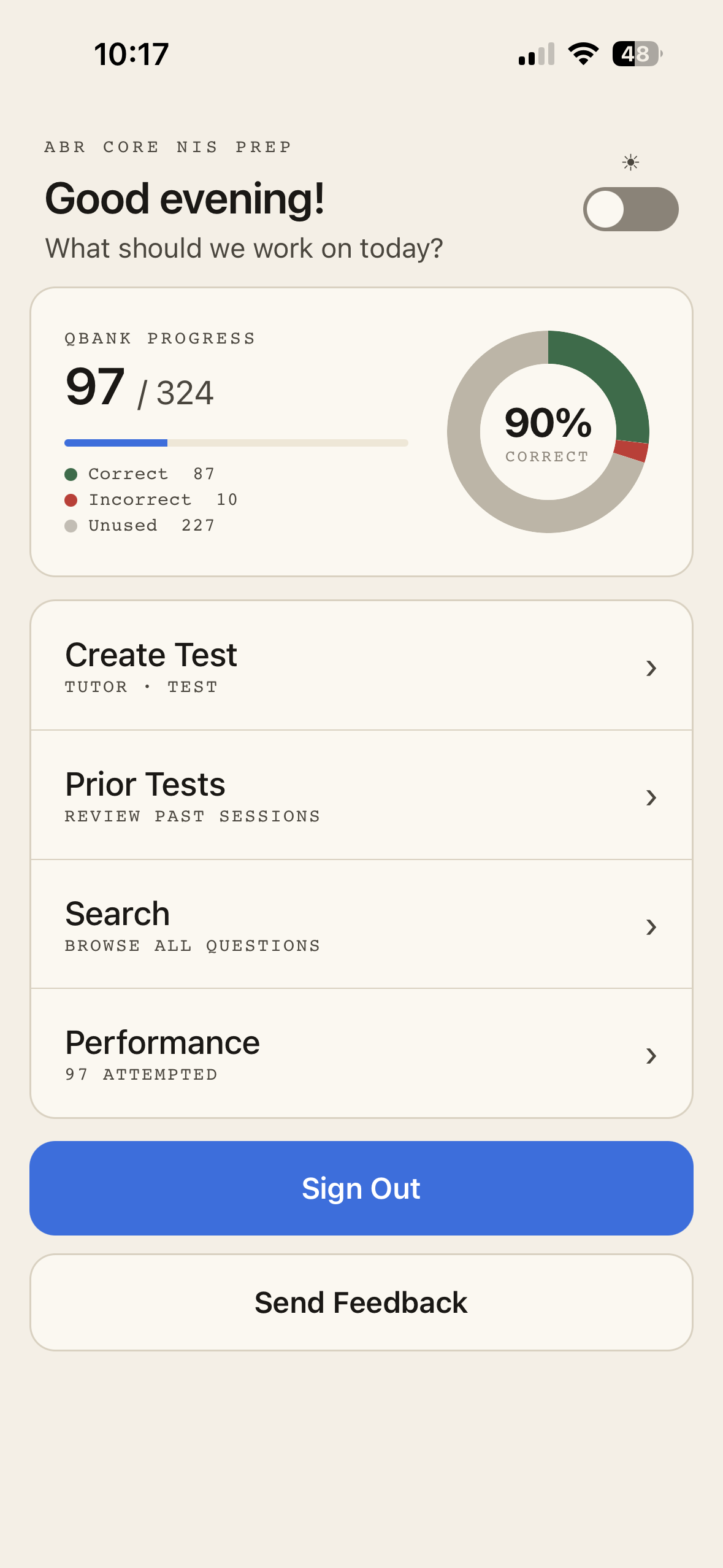723x1568 pixels.
Task: Tap the battery indicator showing 48
Action: coord(637,55)
